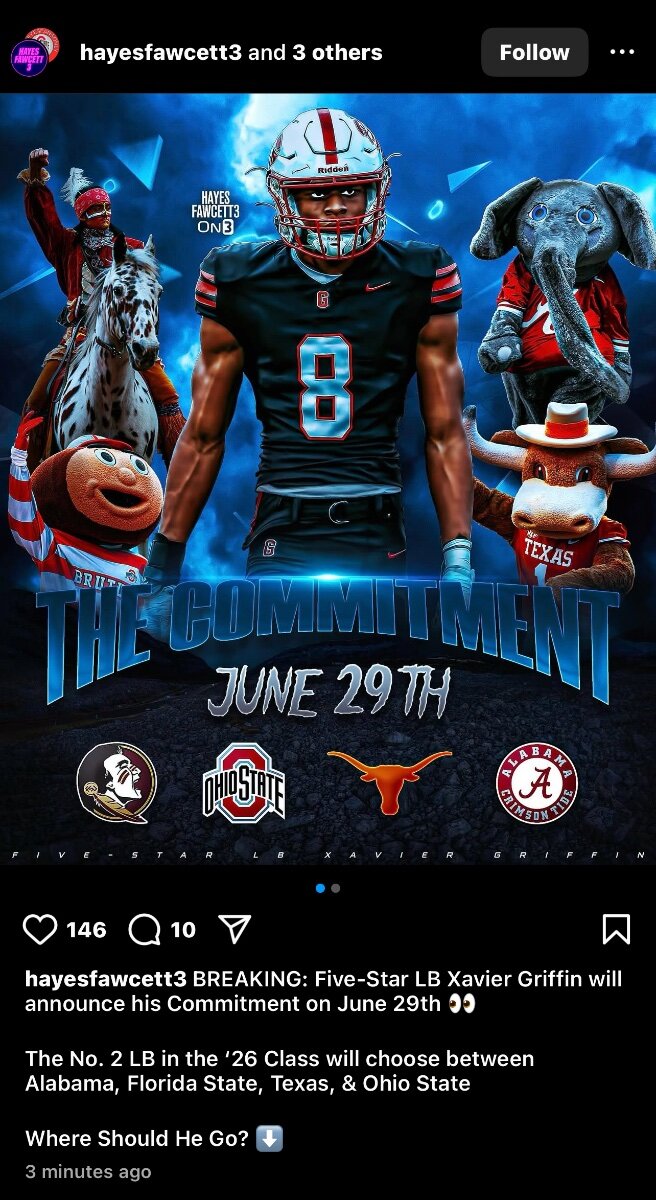
Task: Share this post via the paper plane
Action: (233, 930)
